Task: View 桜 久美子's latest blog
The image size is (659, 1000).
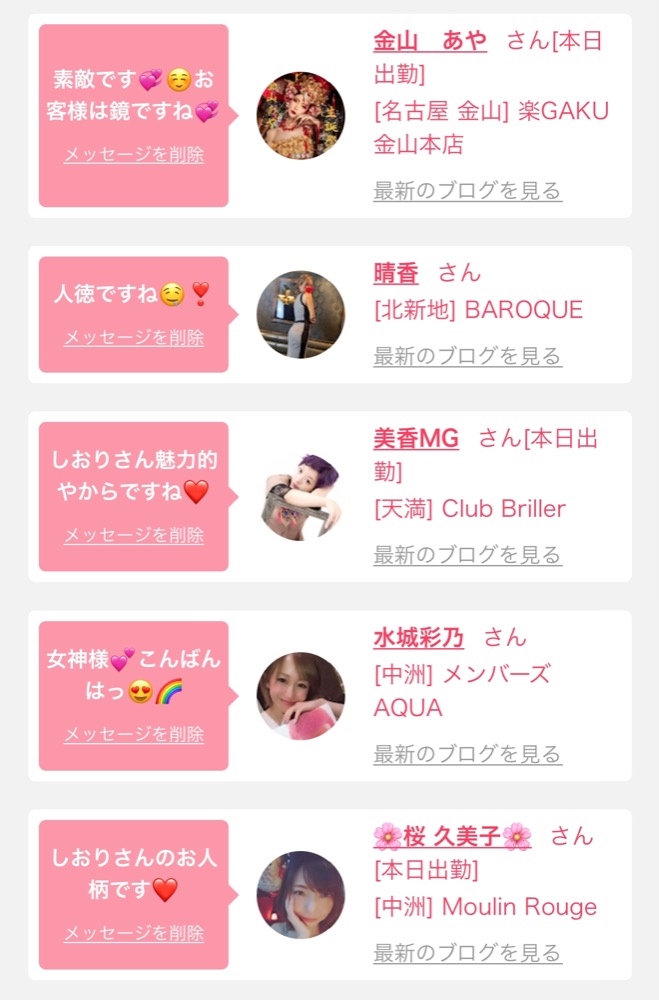Action: tap(467, 952)
